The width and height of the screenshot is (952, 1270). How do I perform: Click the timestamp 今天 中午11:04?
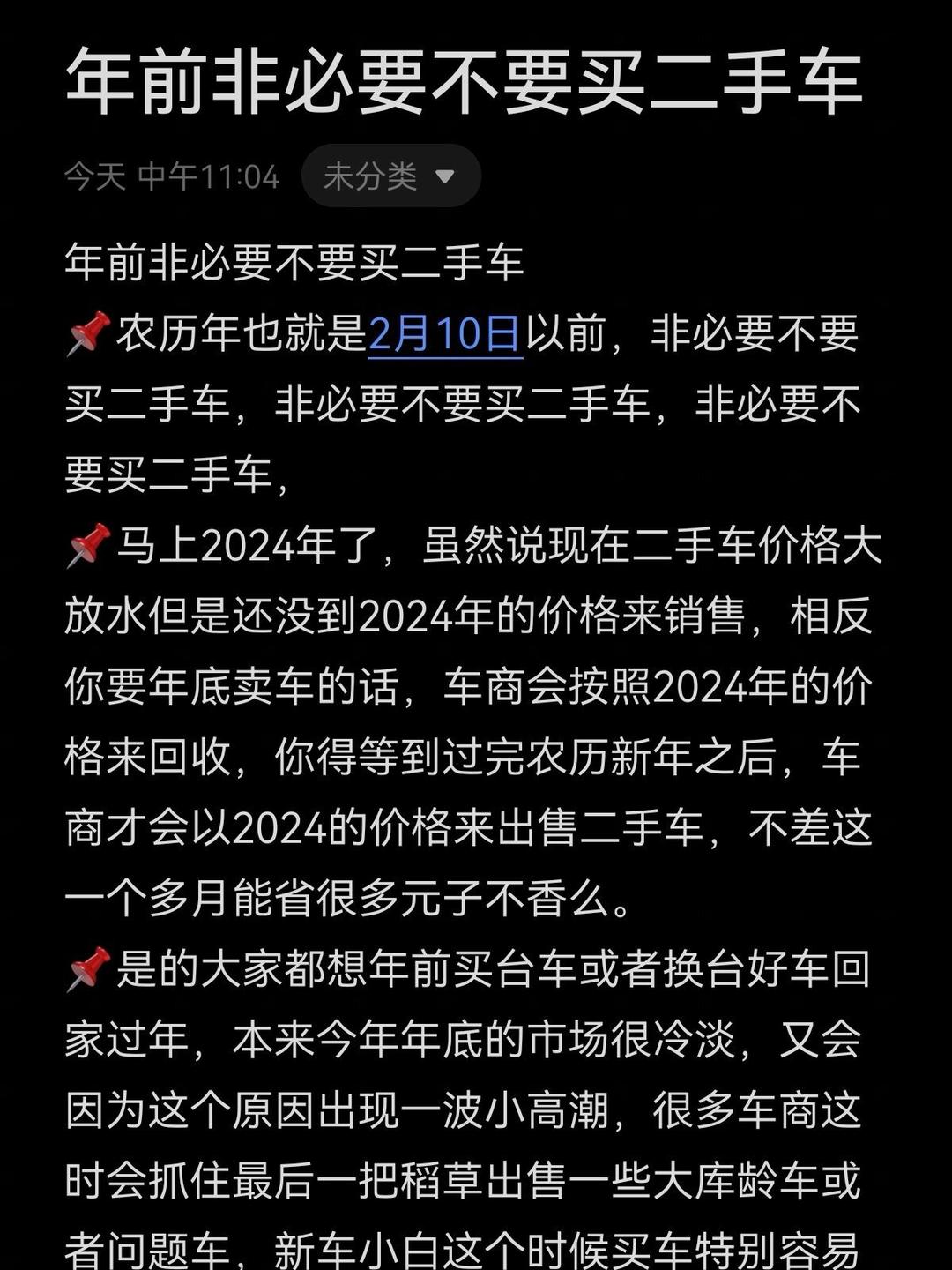172,176
